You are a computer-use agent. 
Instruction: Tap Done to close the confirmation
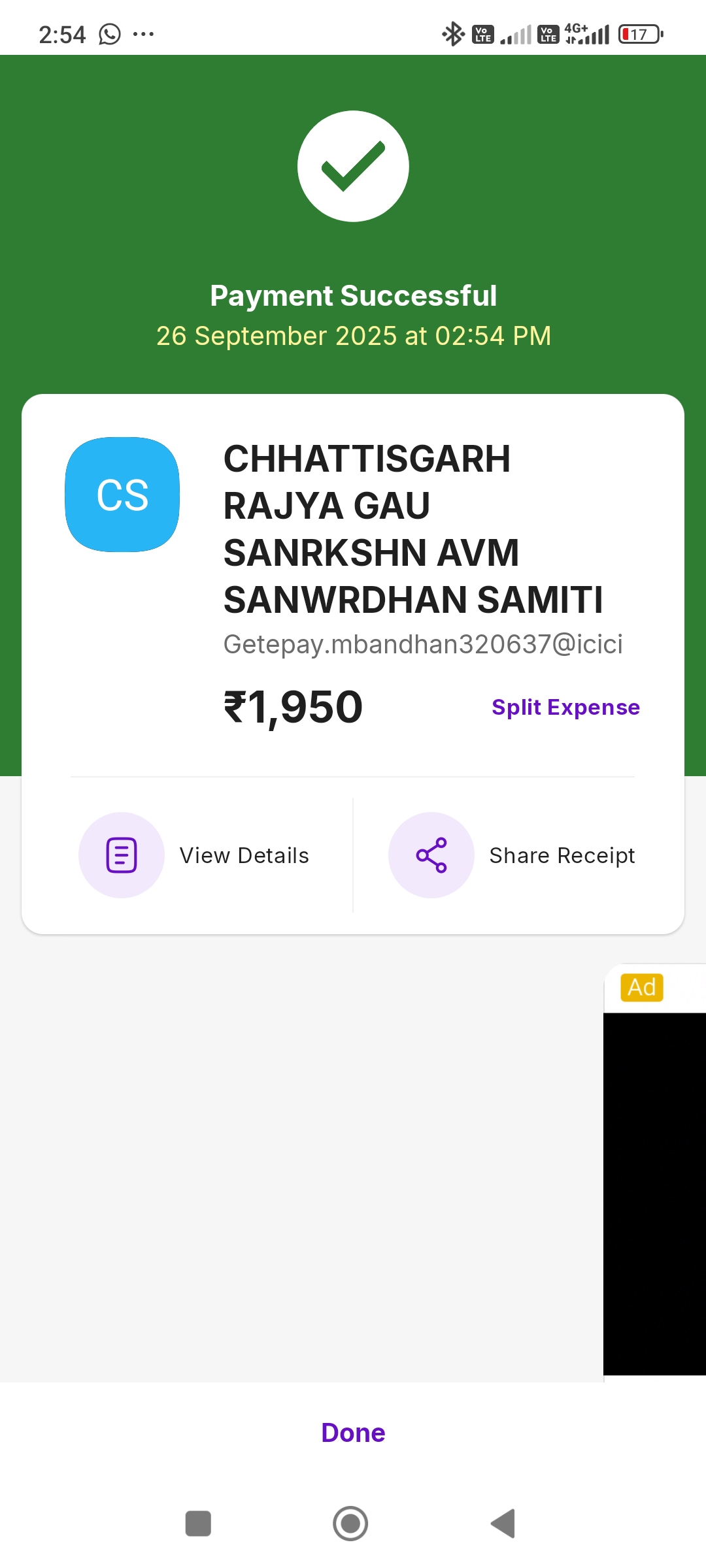353,1433
